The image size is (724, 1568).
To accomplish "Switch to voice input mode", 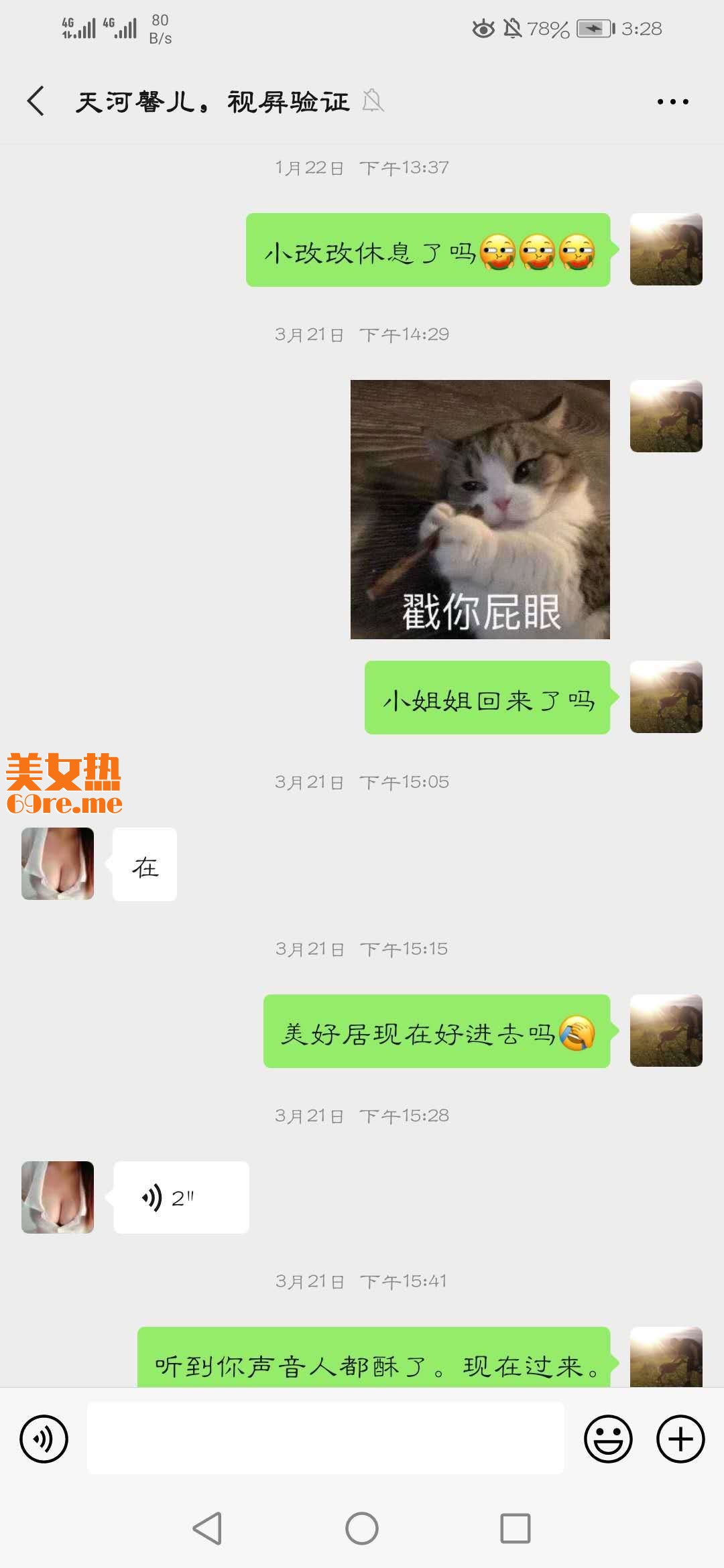I will pyautogui.click(x=44, y=1439).
